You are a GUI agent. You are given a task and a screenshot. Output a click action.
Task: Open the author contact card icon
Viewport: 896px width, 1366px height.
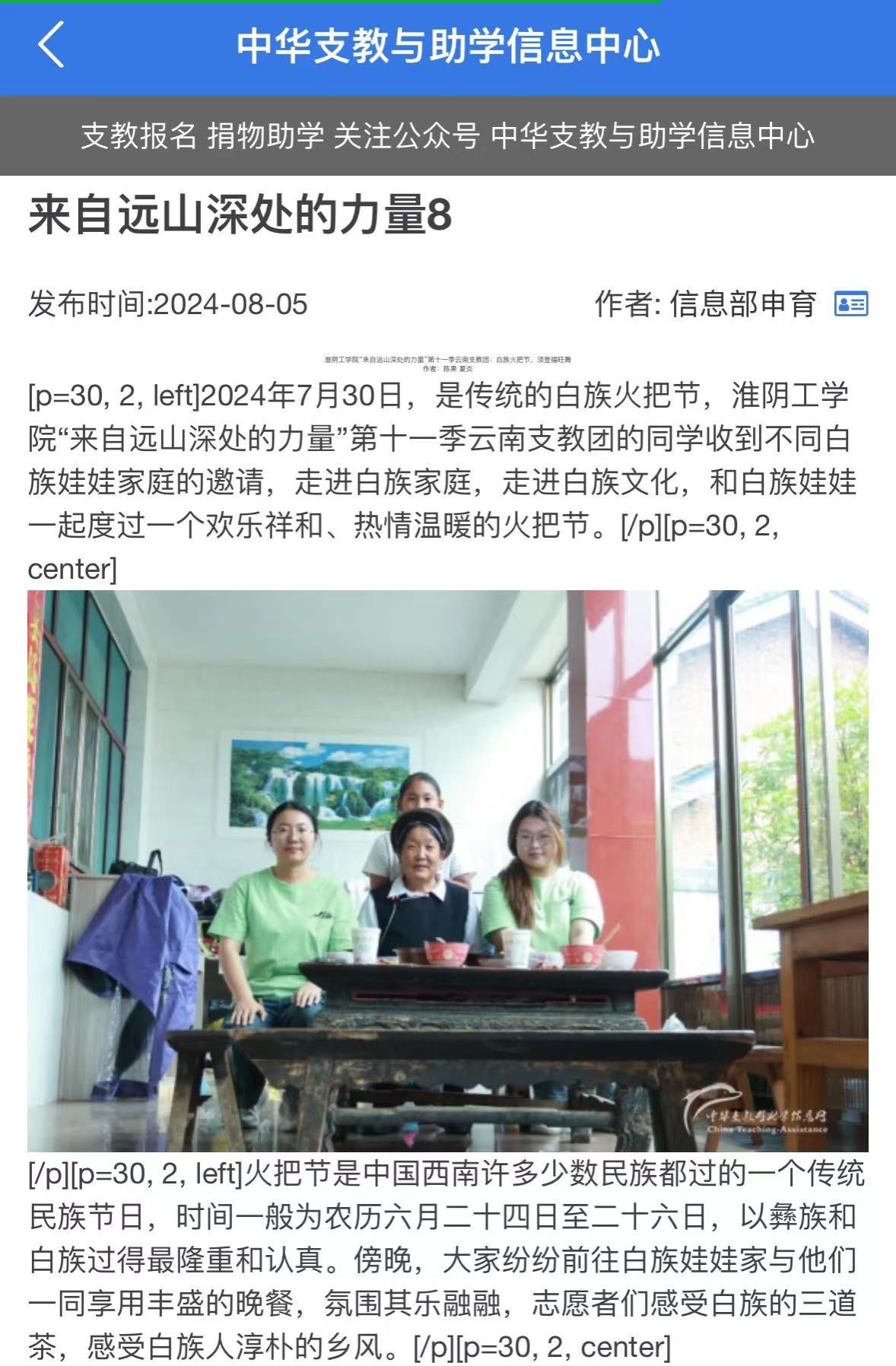(x=850, y=304)
